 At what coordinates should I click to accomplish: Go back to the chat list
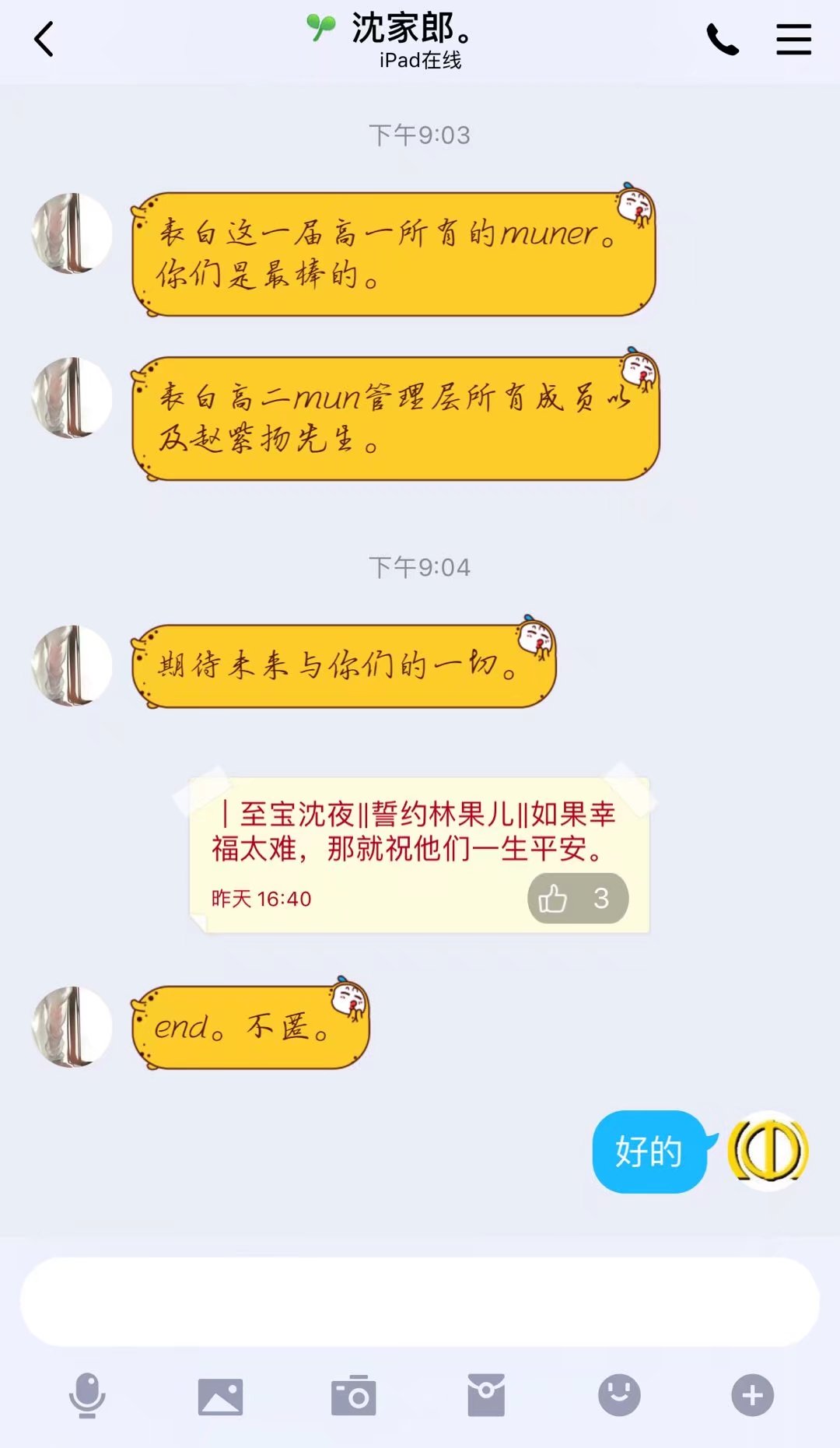click(44, 39)
